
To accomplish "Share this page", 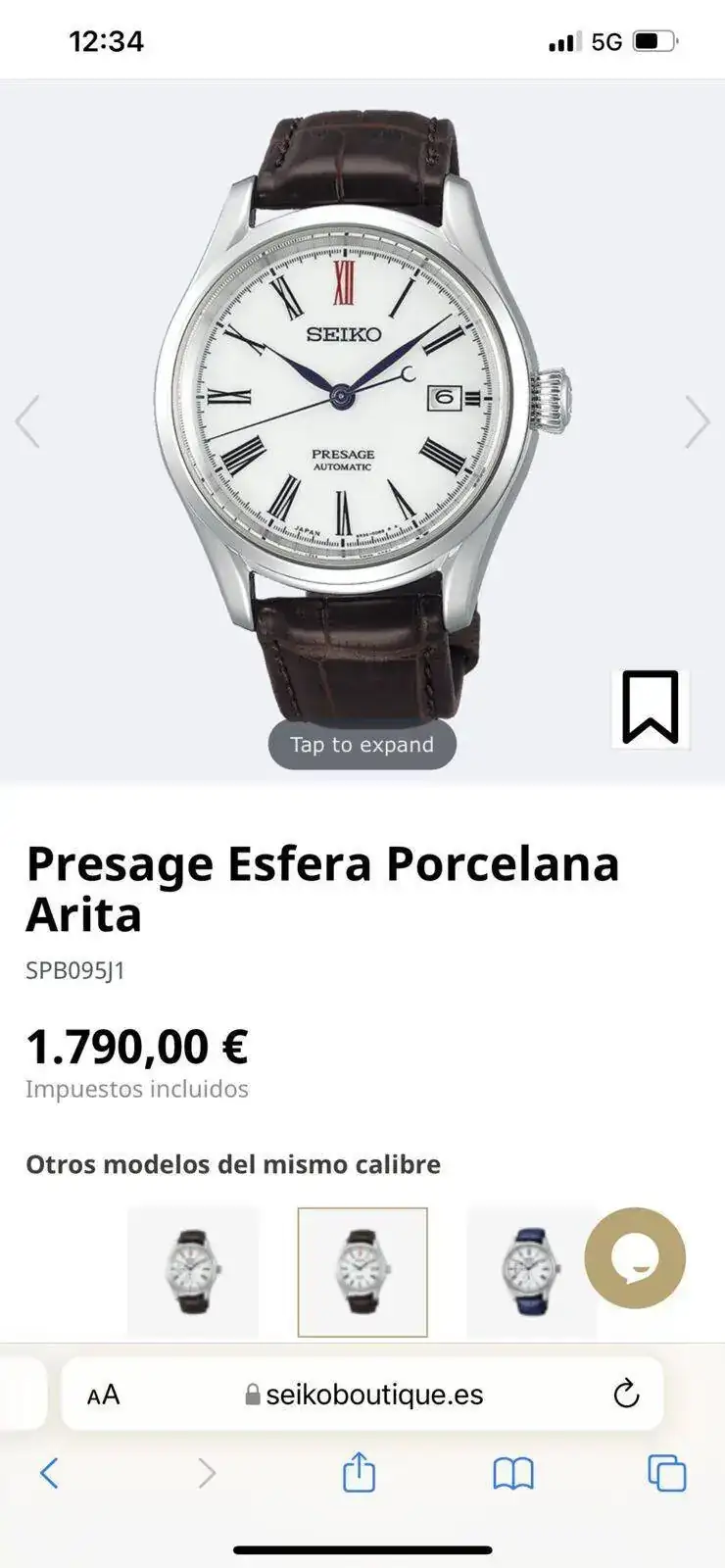I will click(x=359, y=1473).
